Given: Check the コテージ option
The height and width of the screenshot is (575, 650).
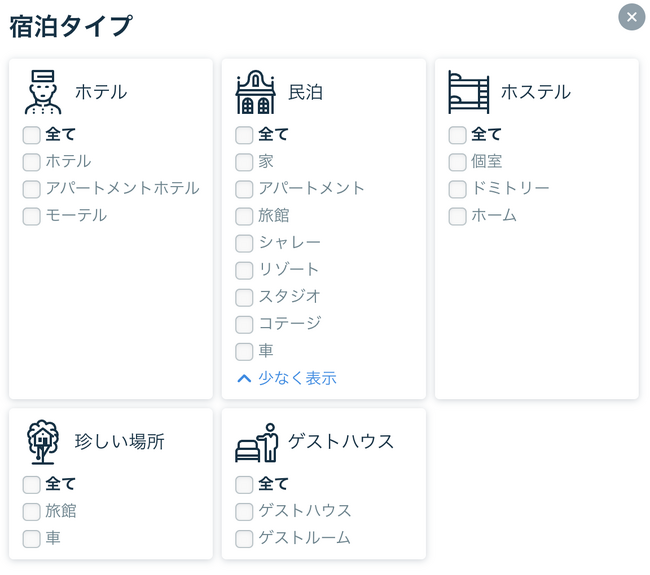Looking at the screenshot, I should [x=245, y=324].
